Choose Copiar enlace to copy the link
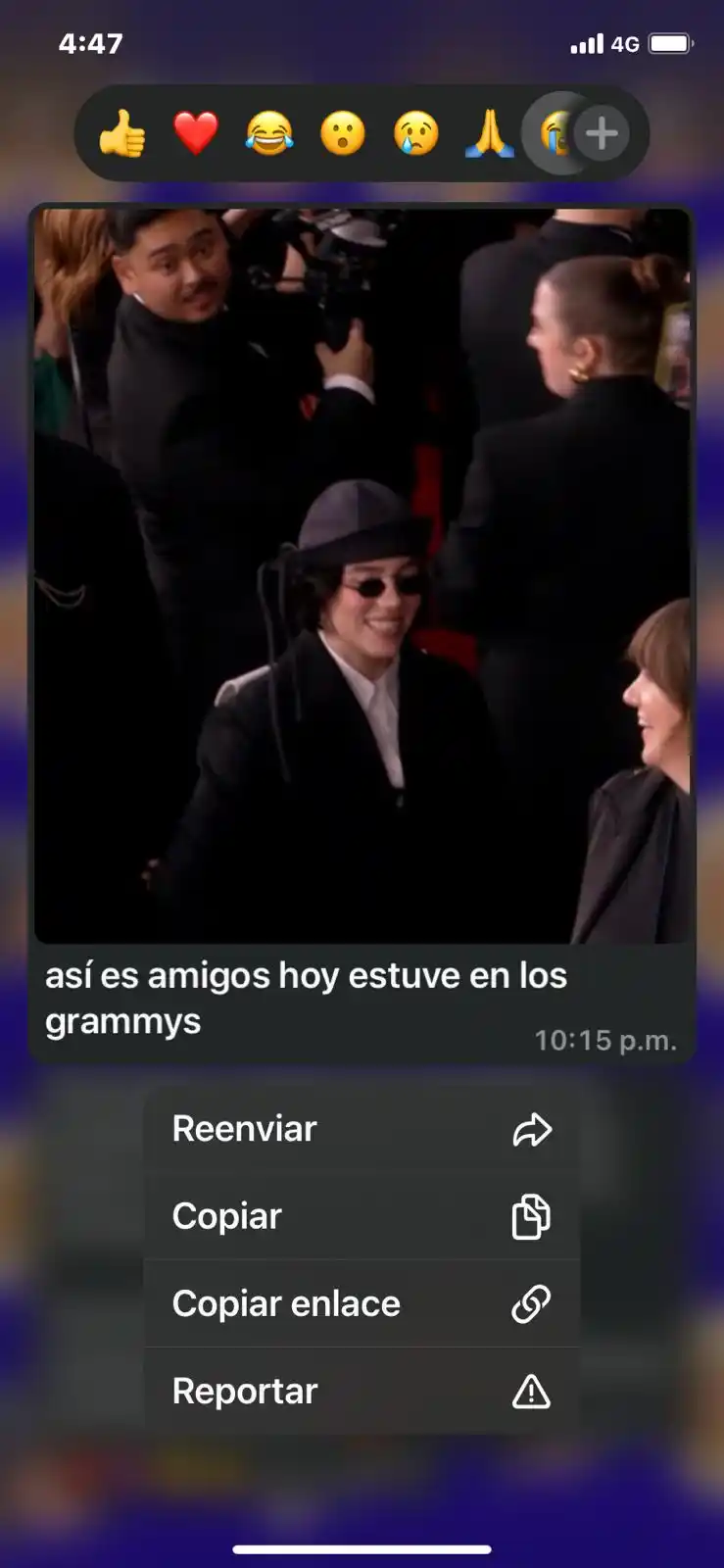Image resolution: width=724 pixels, height=1568 pixels. [x=285, y=1303]
